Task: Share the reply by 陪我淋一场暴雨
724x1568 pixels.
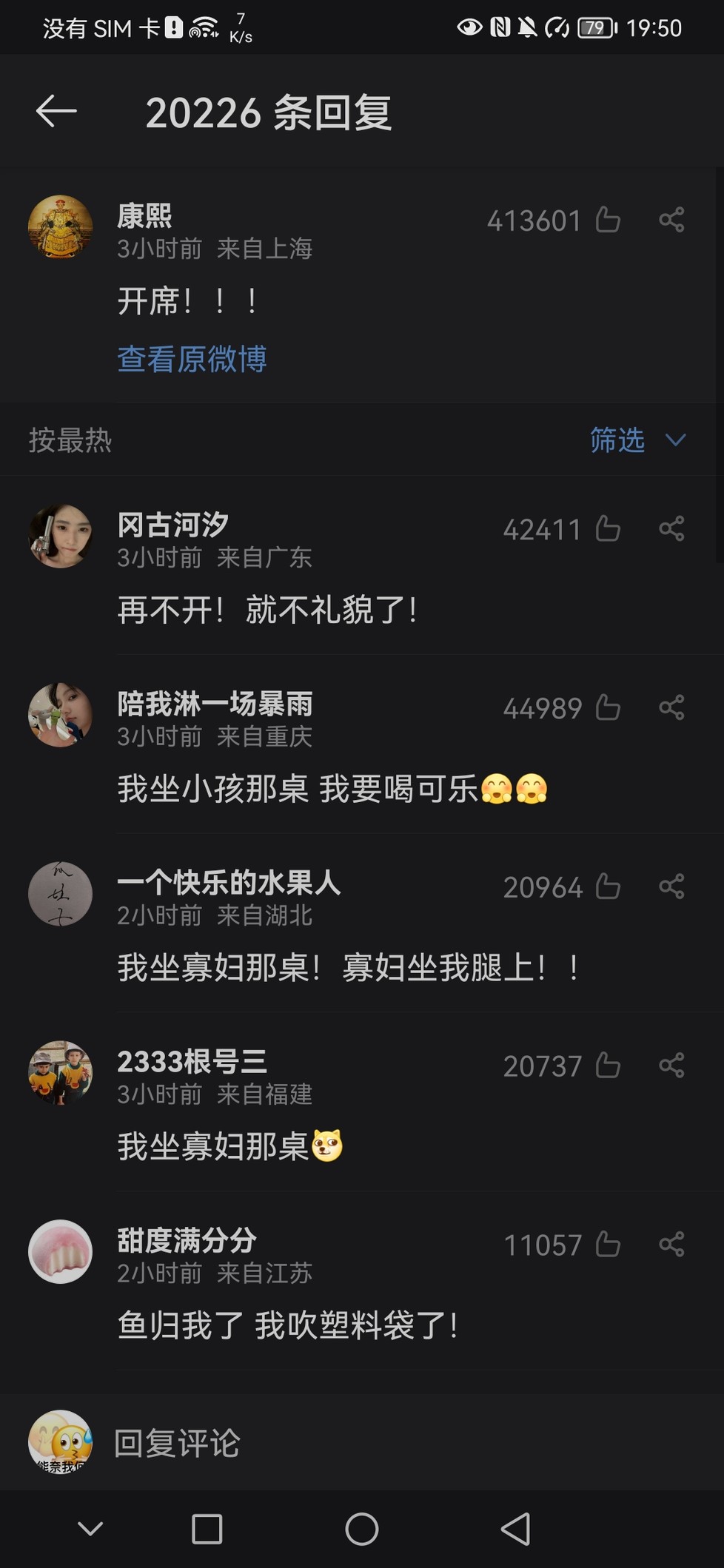Action: click(671, 708)
